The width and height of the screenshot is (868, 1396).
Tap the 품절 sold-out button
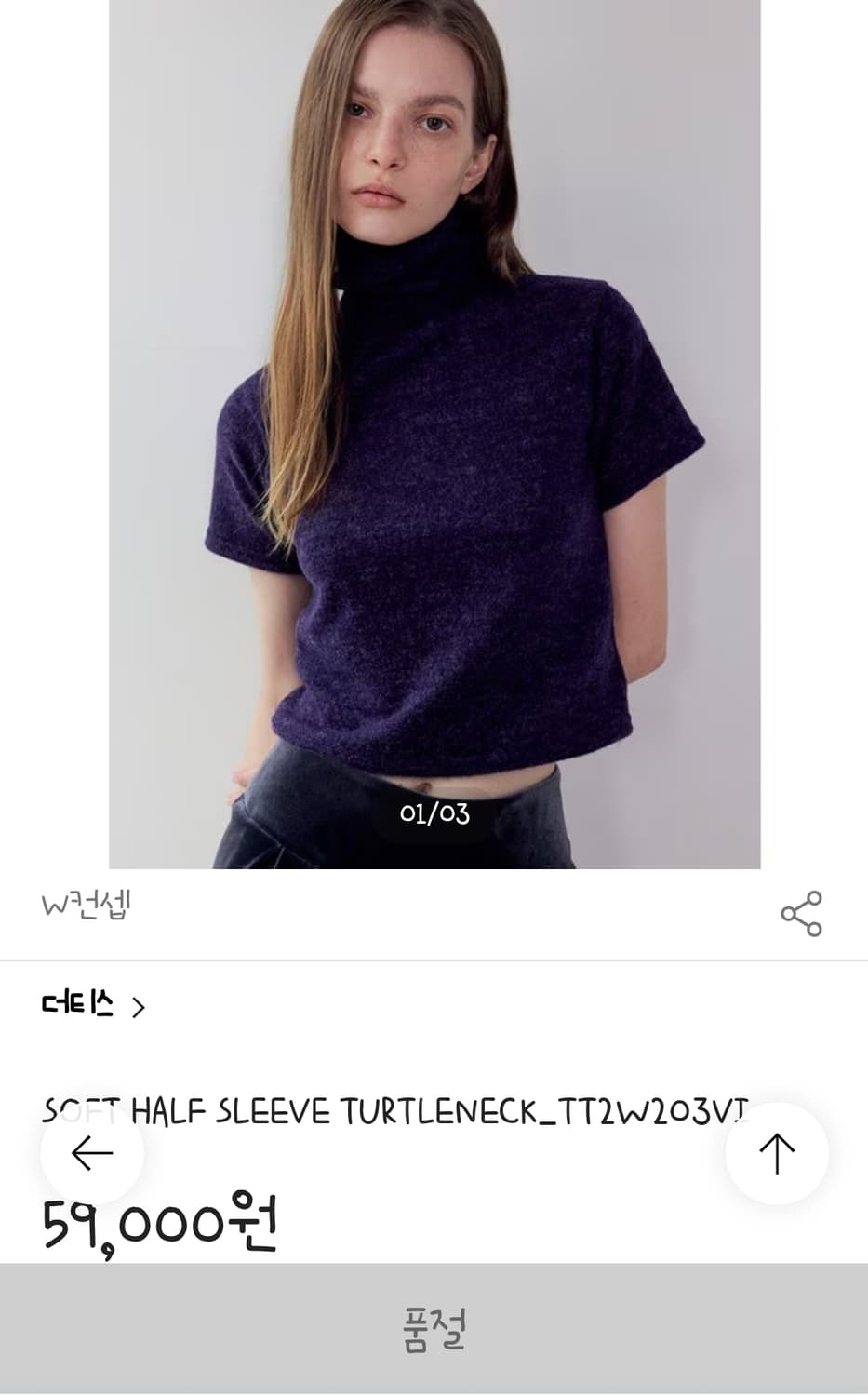pos(434,1328)
